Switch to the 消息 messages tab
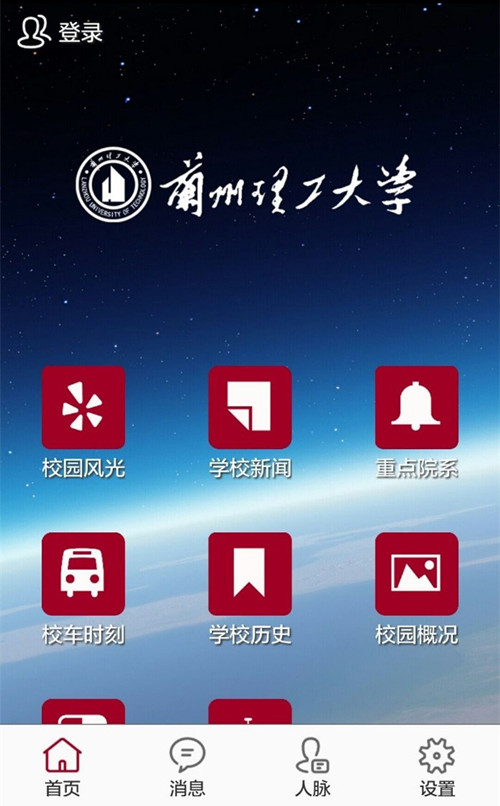Screen dimensions: 500x806 (x=188, y=766)
